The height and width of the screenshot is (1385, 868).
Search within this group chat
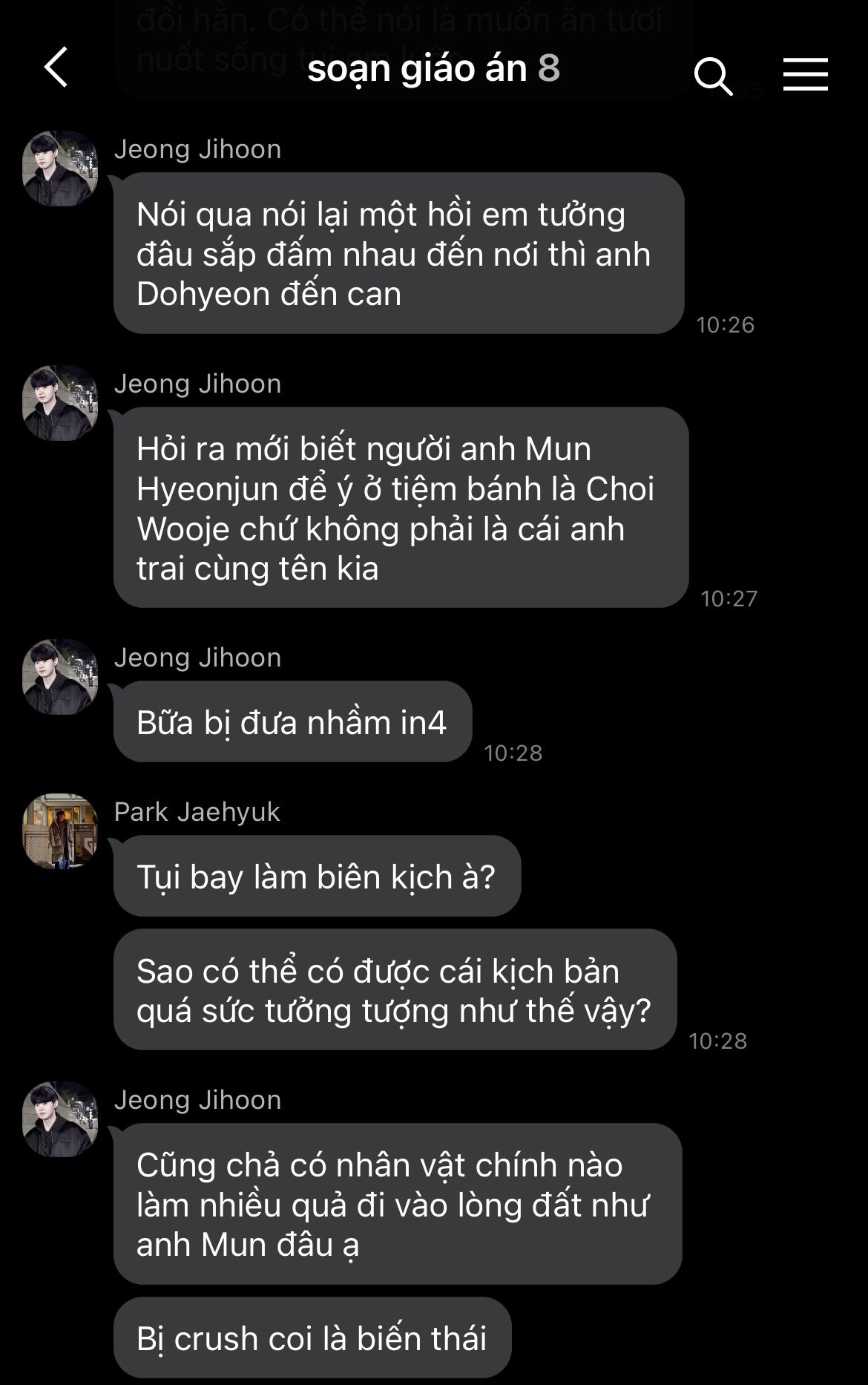coord(712,76)
